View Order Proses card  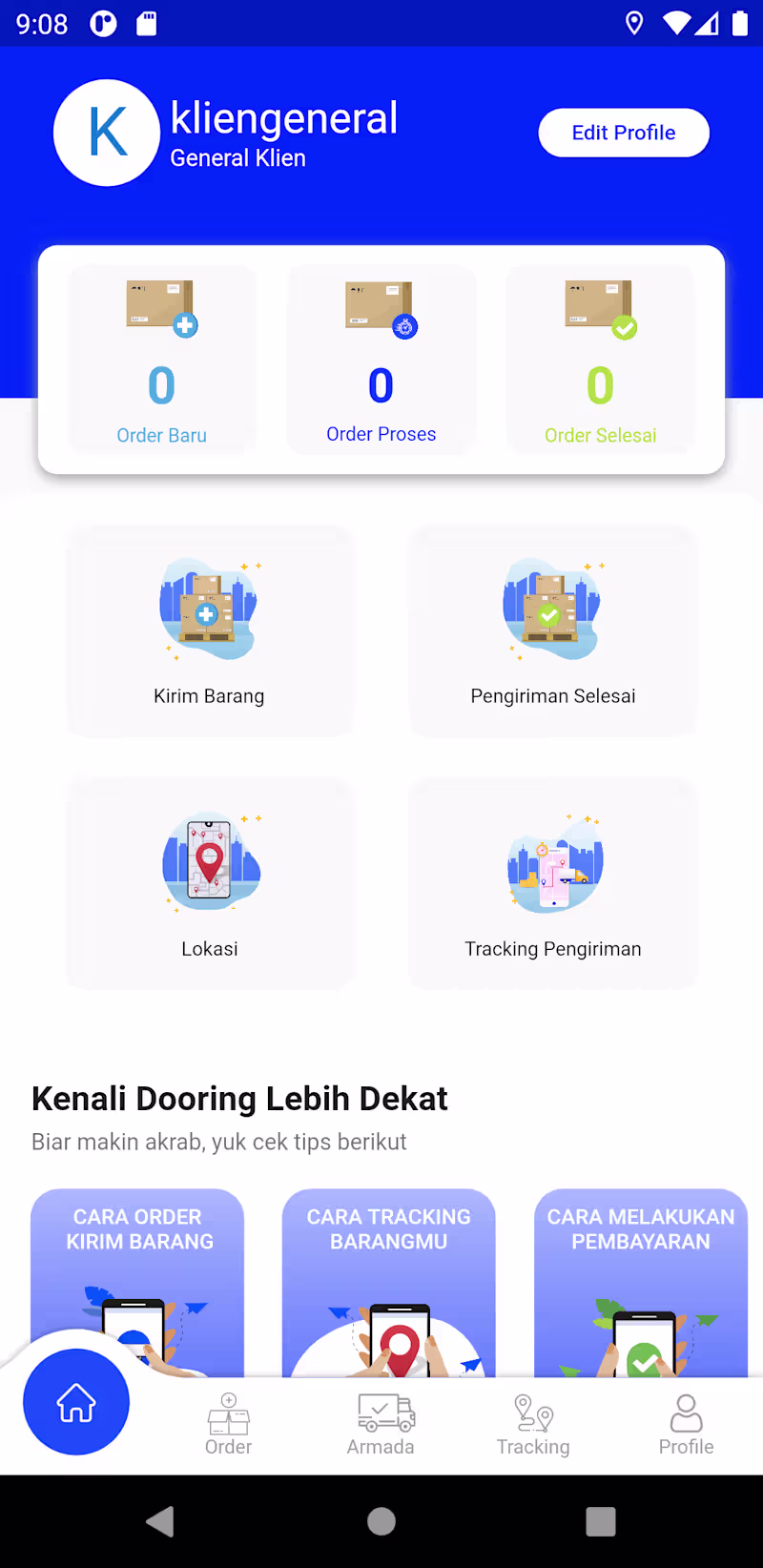[x=381, y=361]
